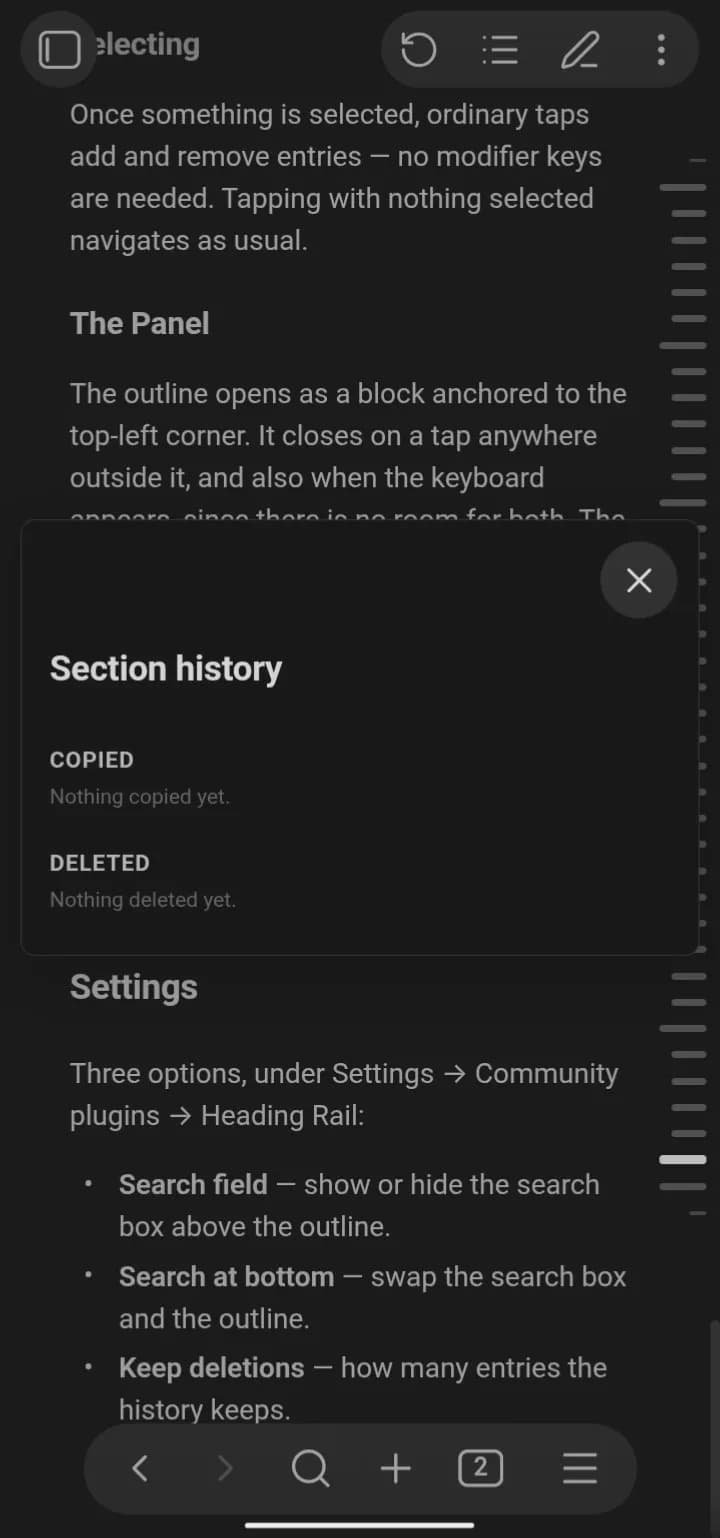Open search with the magnifier icon

310,1468
